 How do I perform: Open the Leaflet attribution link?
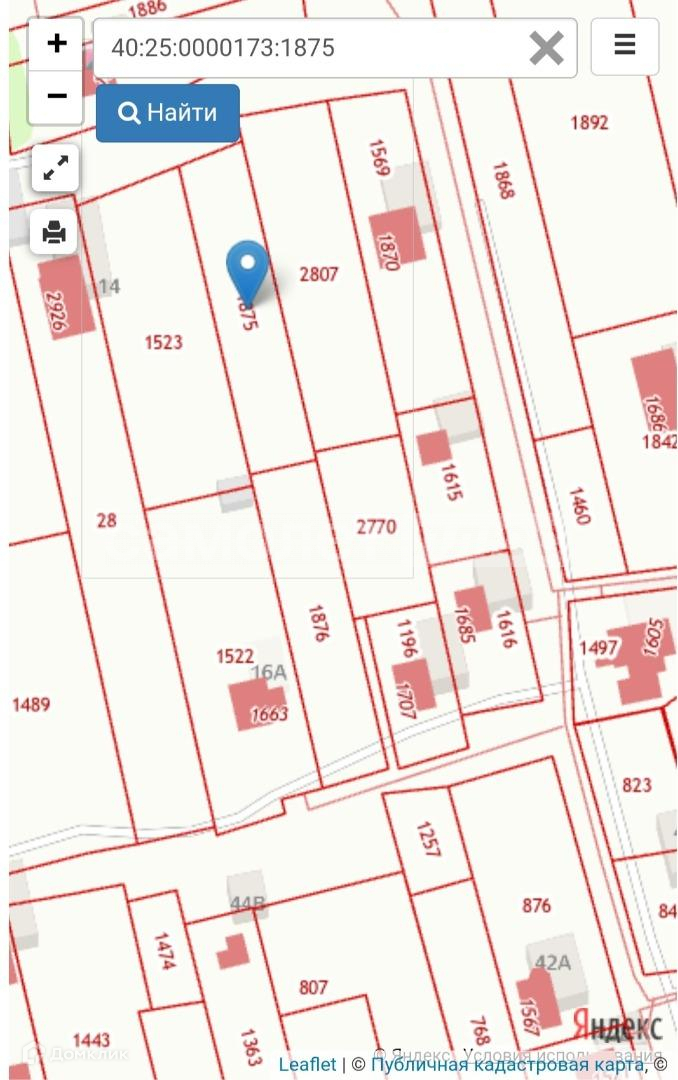307,1064
